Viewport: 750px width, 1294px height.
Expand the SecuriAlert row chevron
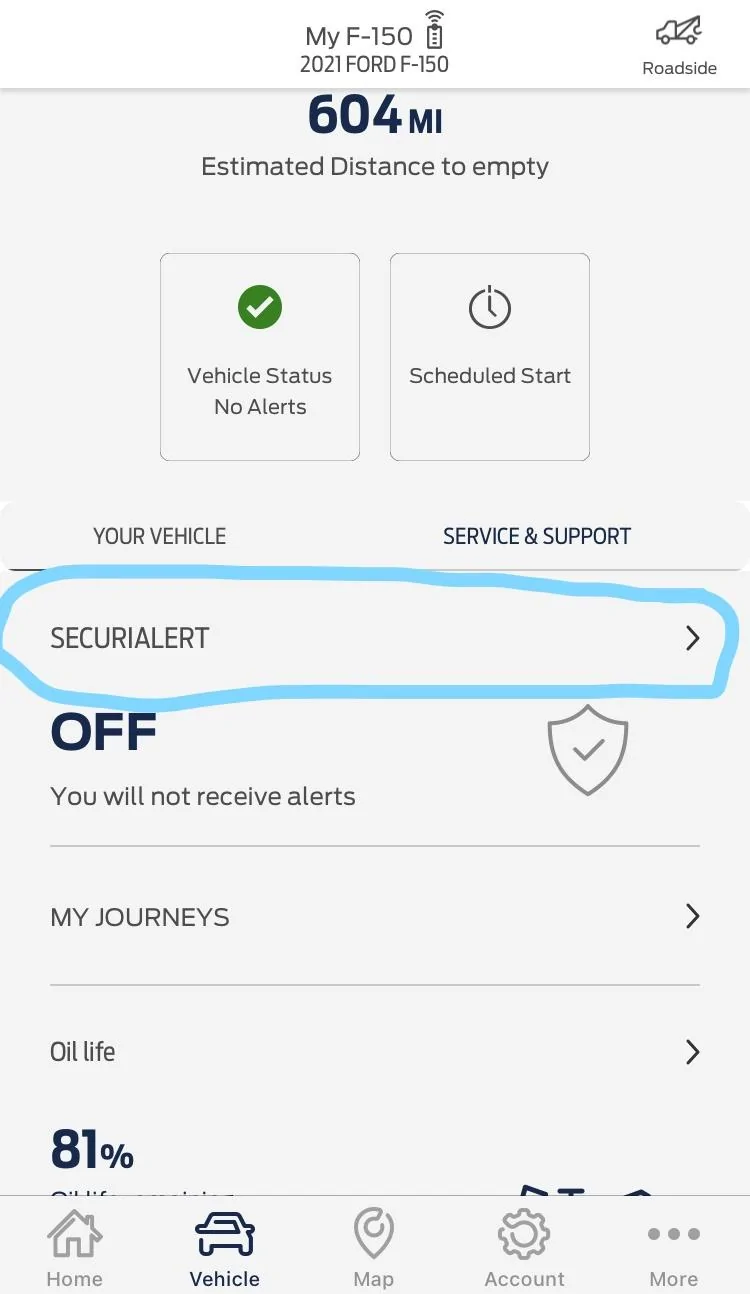pos(692,638)
